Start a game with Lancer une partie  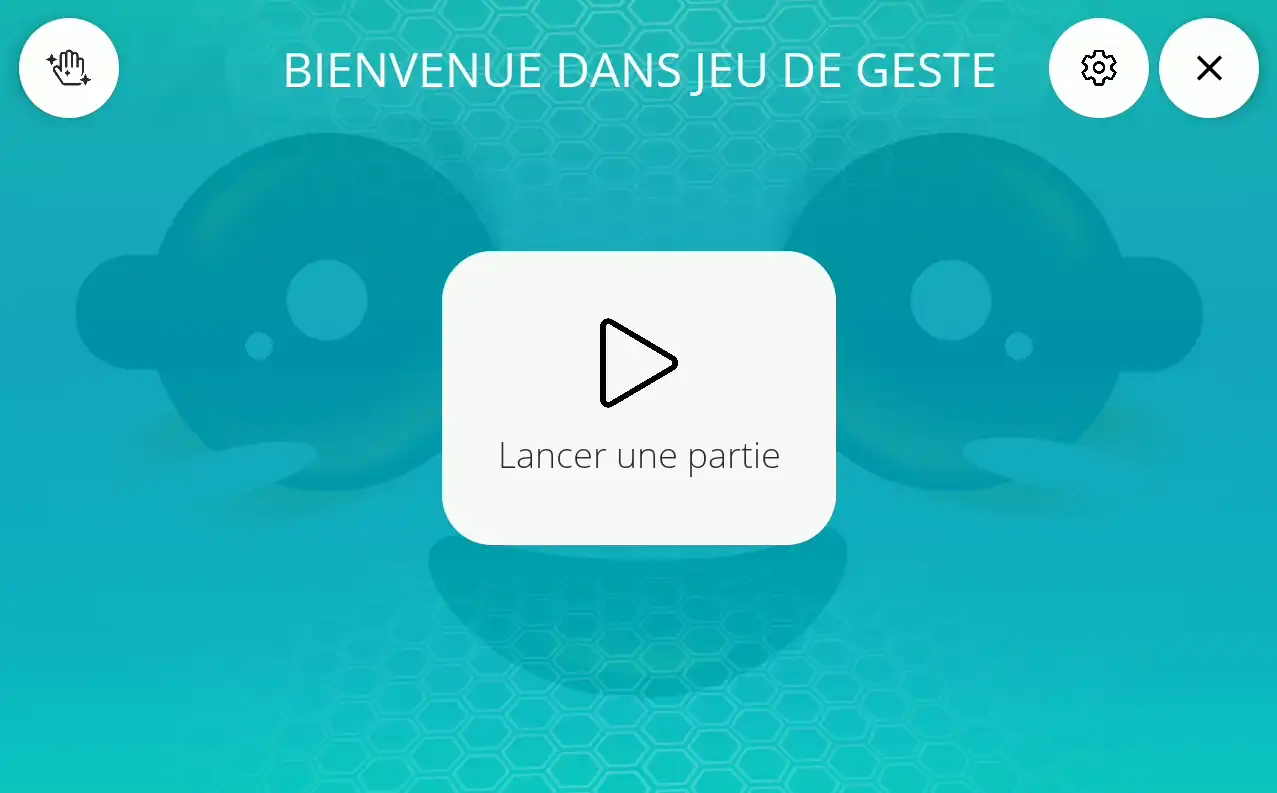pyautogui.click(x=638, y=398)
